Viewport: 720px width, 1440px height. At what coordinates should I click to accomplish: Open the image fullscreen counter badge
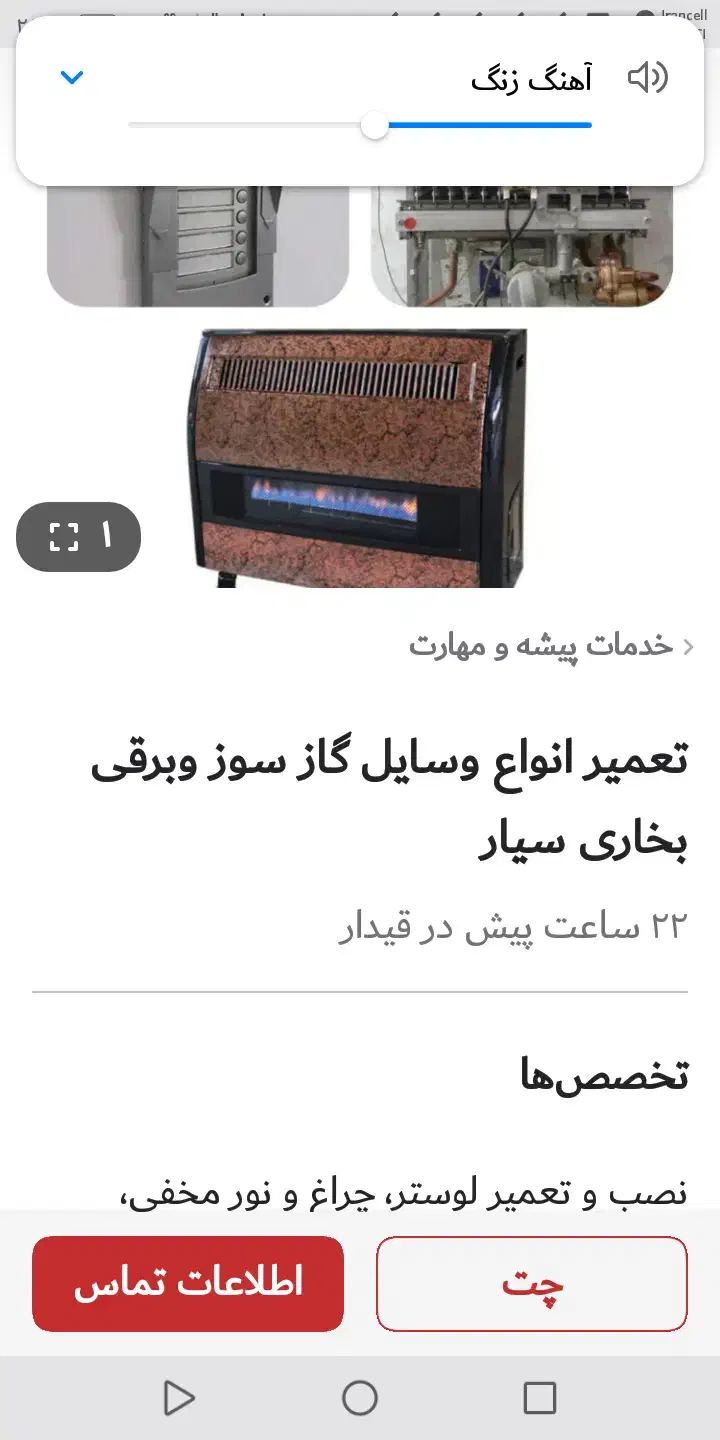pos(79,537)
